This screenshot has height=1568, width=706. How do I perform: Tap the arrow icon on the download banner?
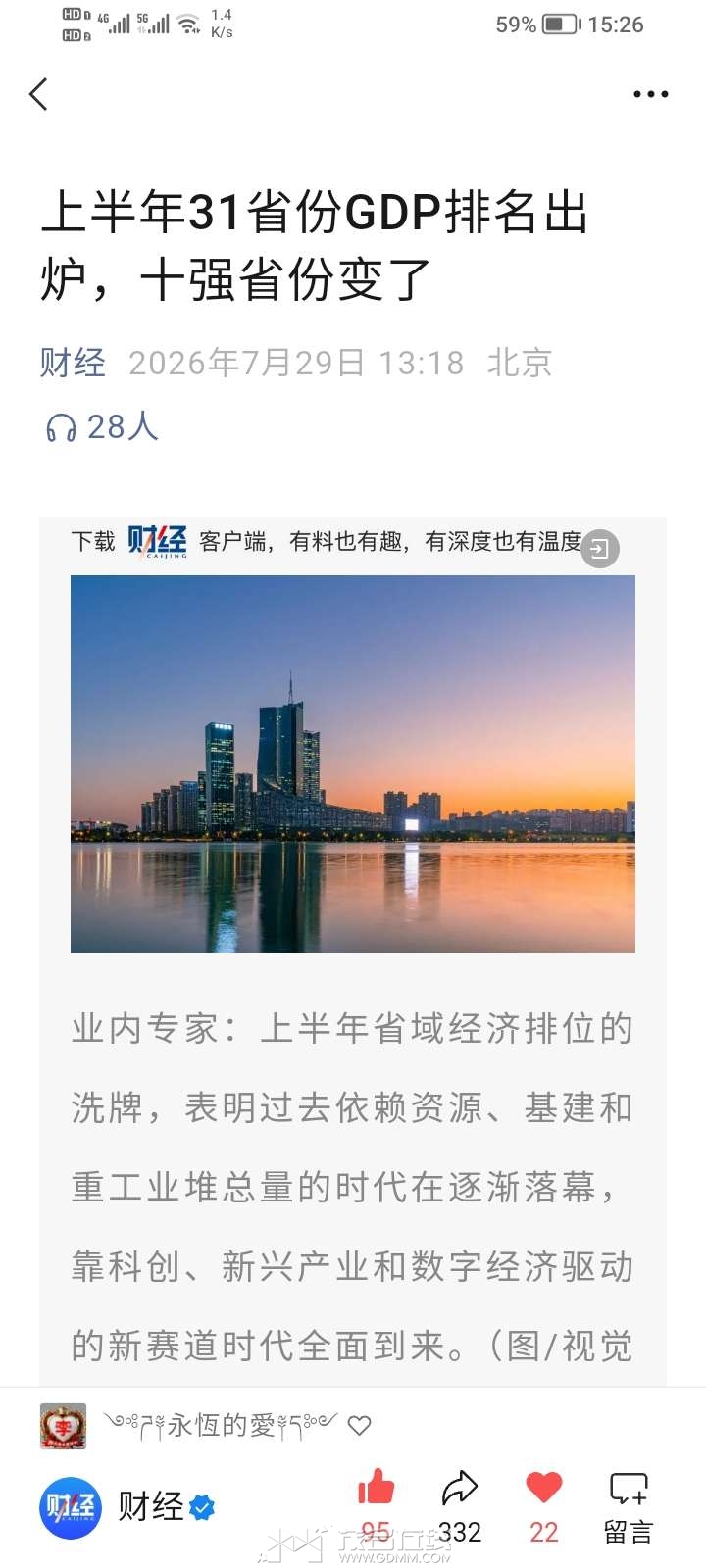point(600,549)
